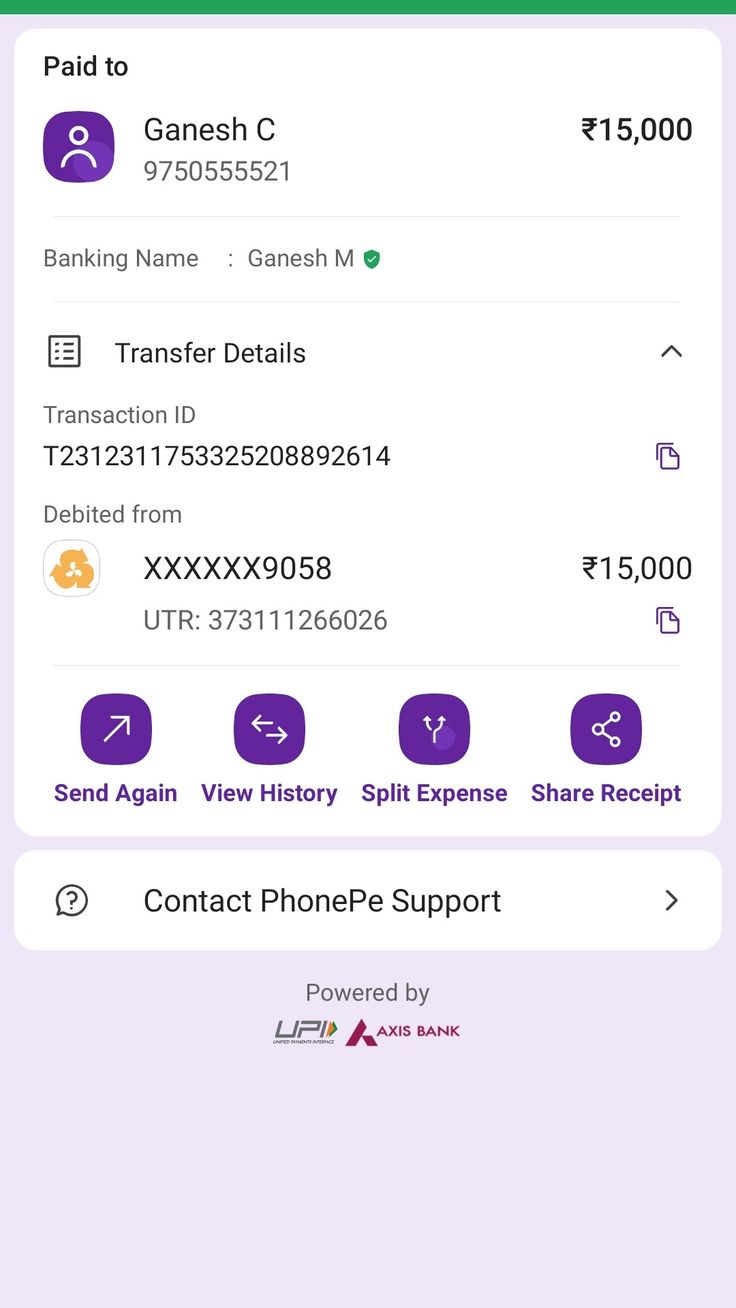
Task: Copy the UTR number
Action: [667, 620]
